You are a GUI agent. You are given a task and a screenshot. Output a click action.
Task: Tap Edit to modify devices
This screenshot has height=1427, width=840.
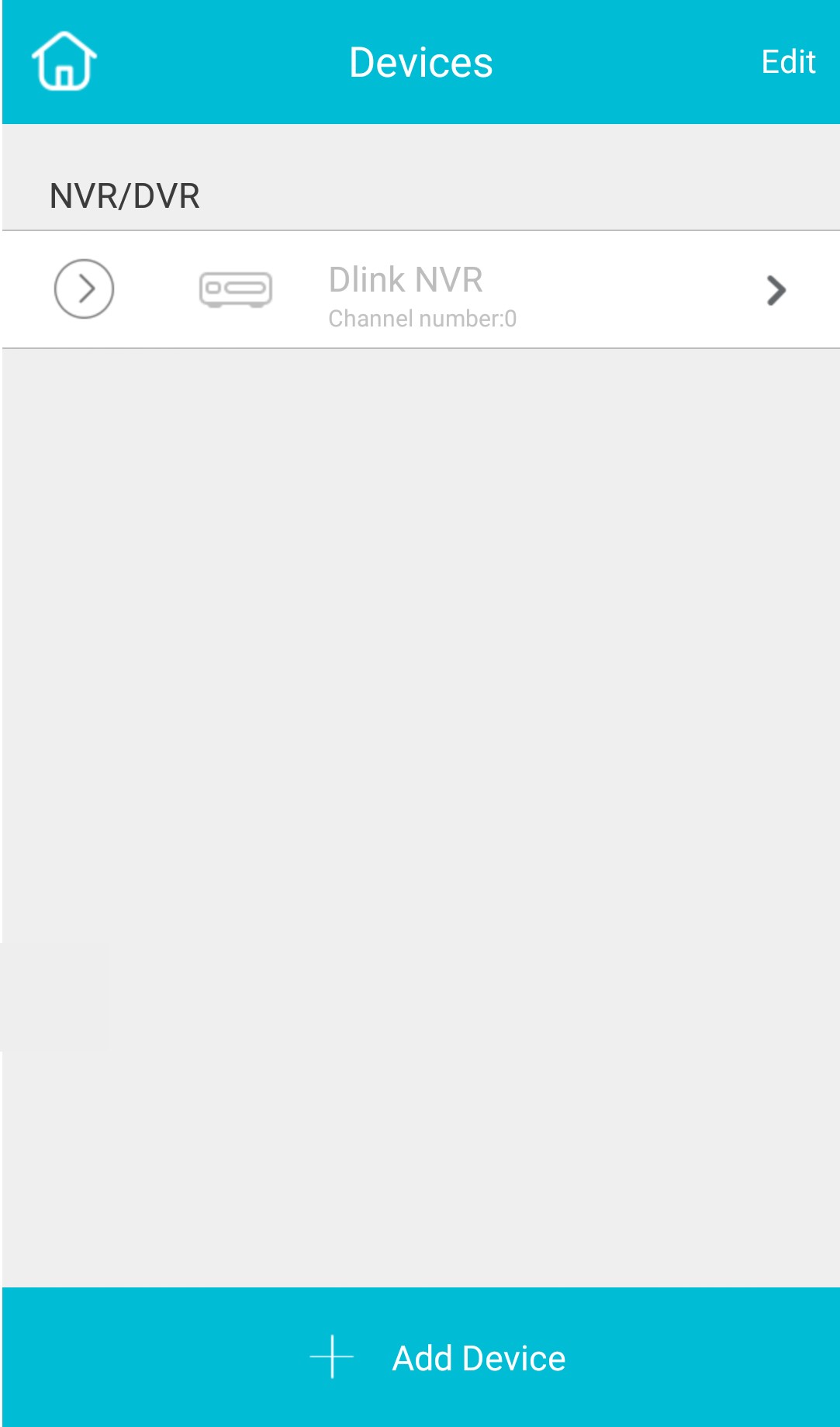[787, 62]
